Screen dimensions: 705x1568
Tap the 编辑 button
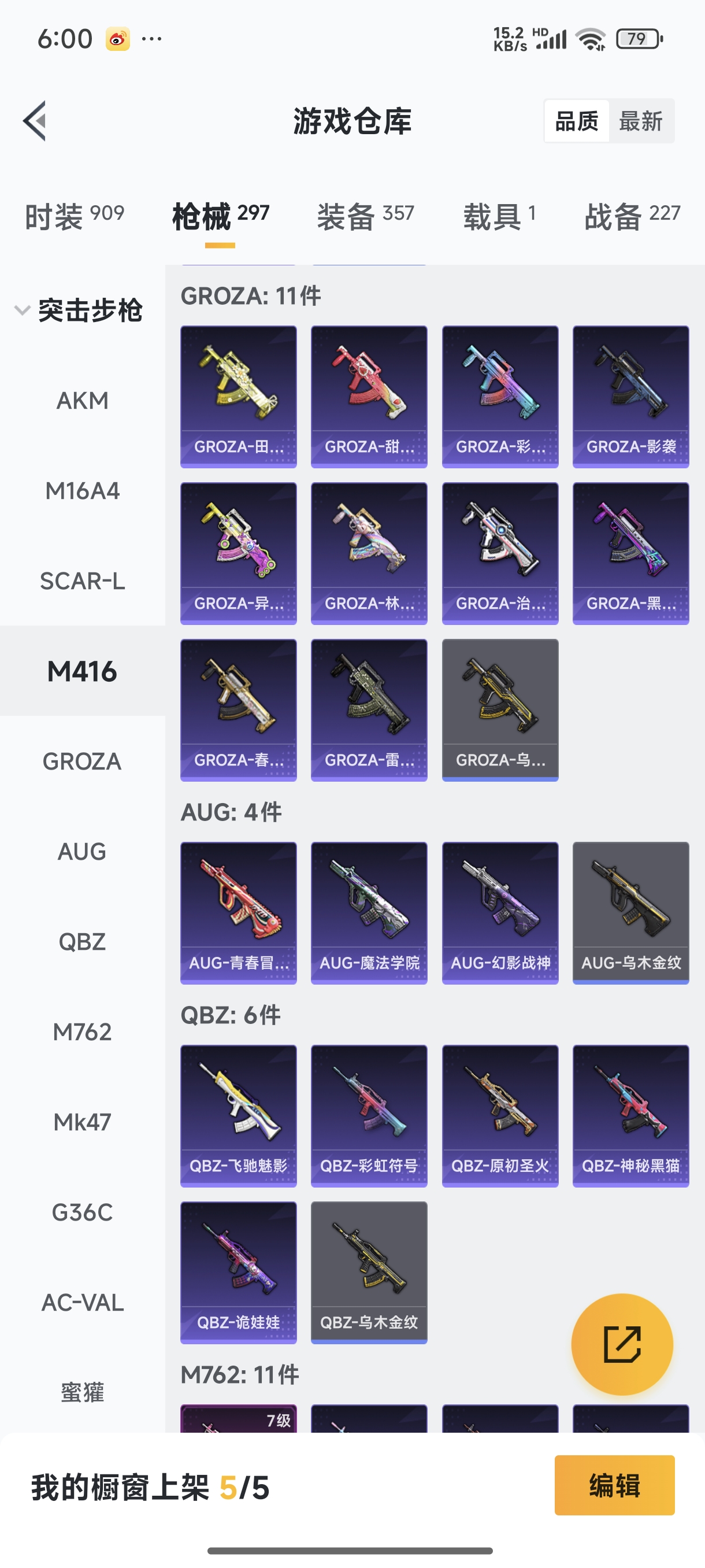tap(614, 1485)
